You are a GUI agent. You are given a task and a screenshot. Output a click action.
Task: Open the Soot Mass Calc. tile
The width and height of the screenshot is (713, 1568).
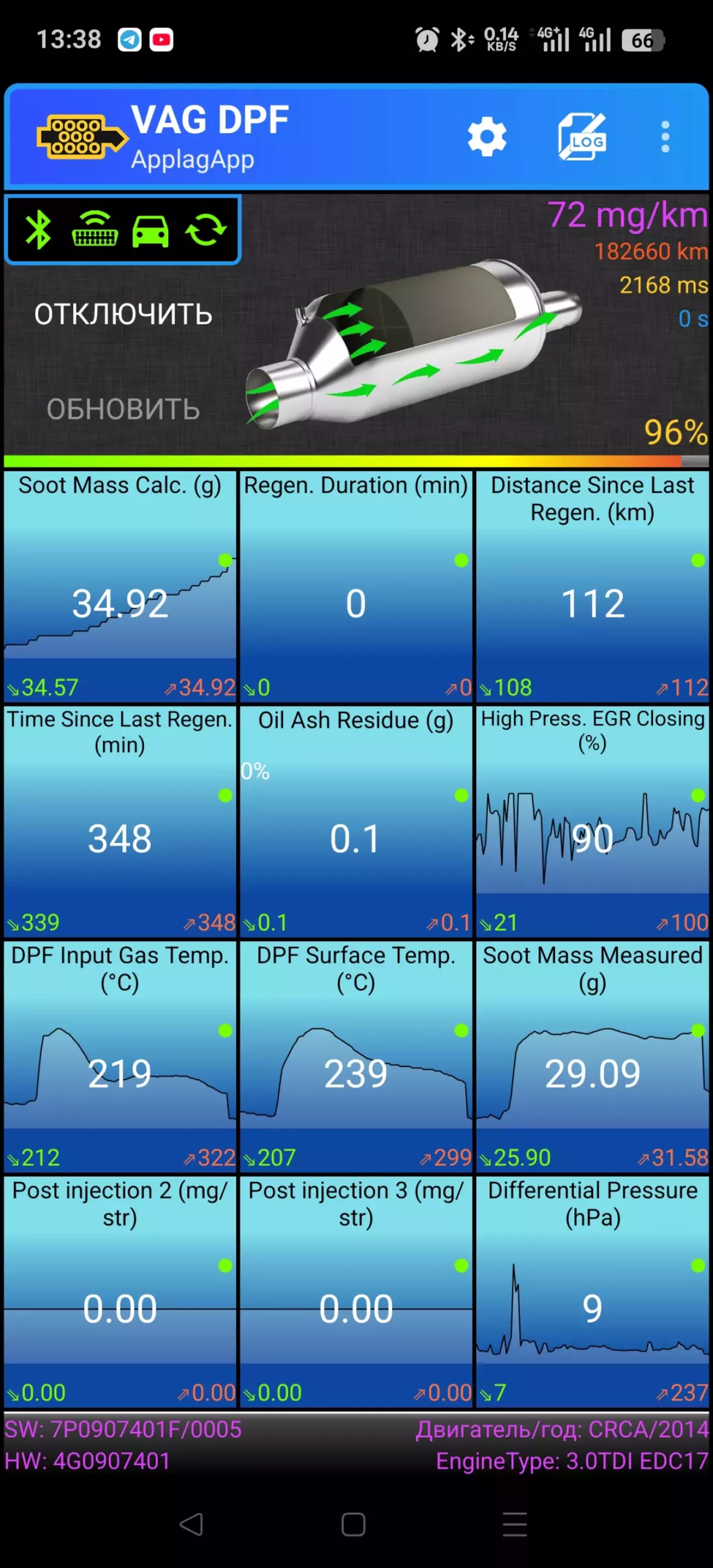pyautogui.click(x=120, y=587)
